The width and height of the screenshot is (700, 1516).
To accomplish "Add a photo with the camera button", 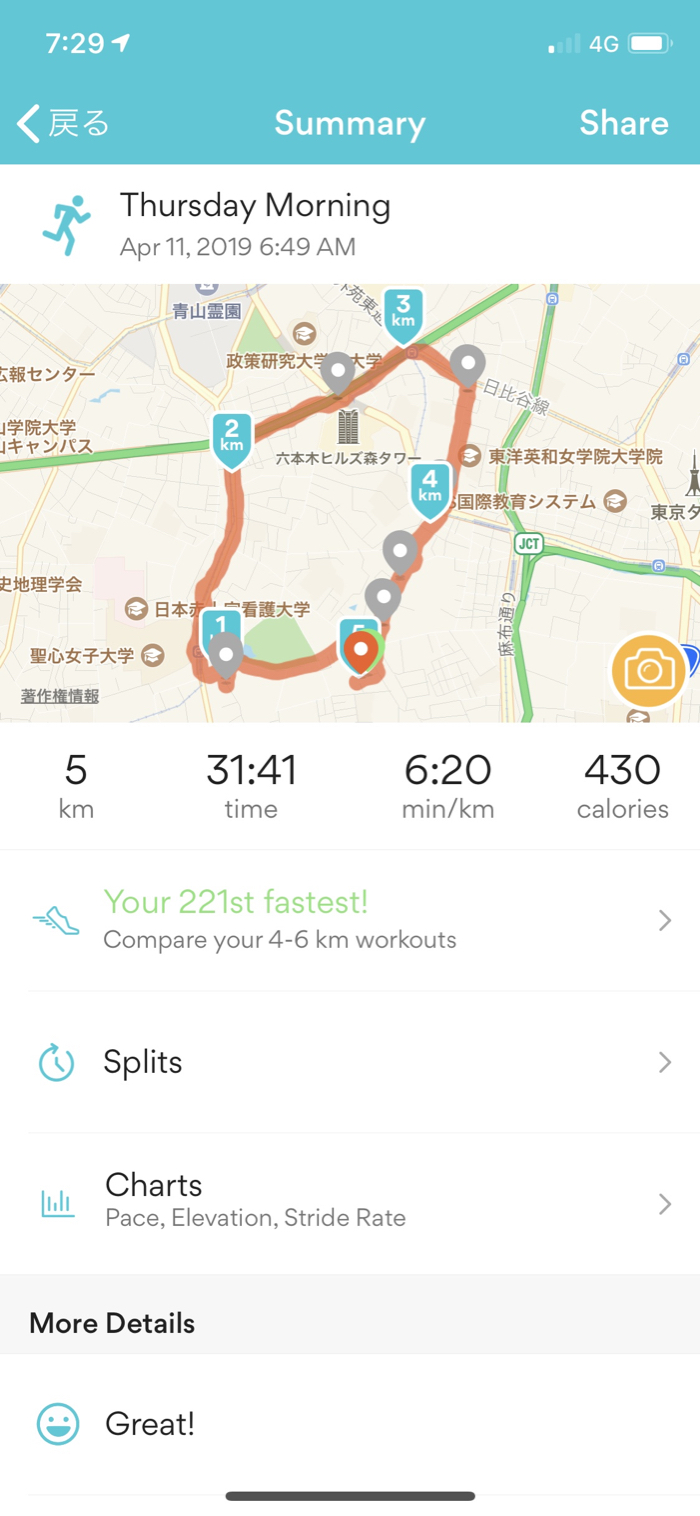I will [x=649, y=670].
